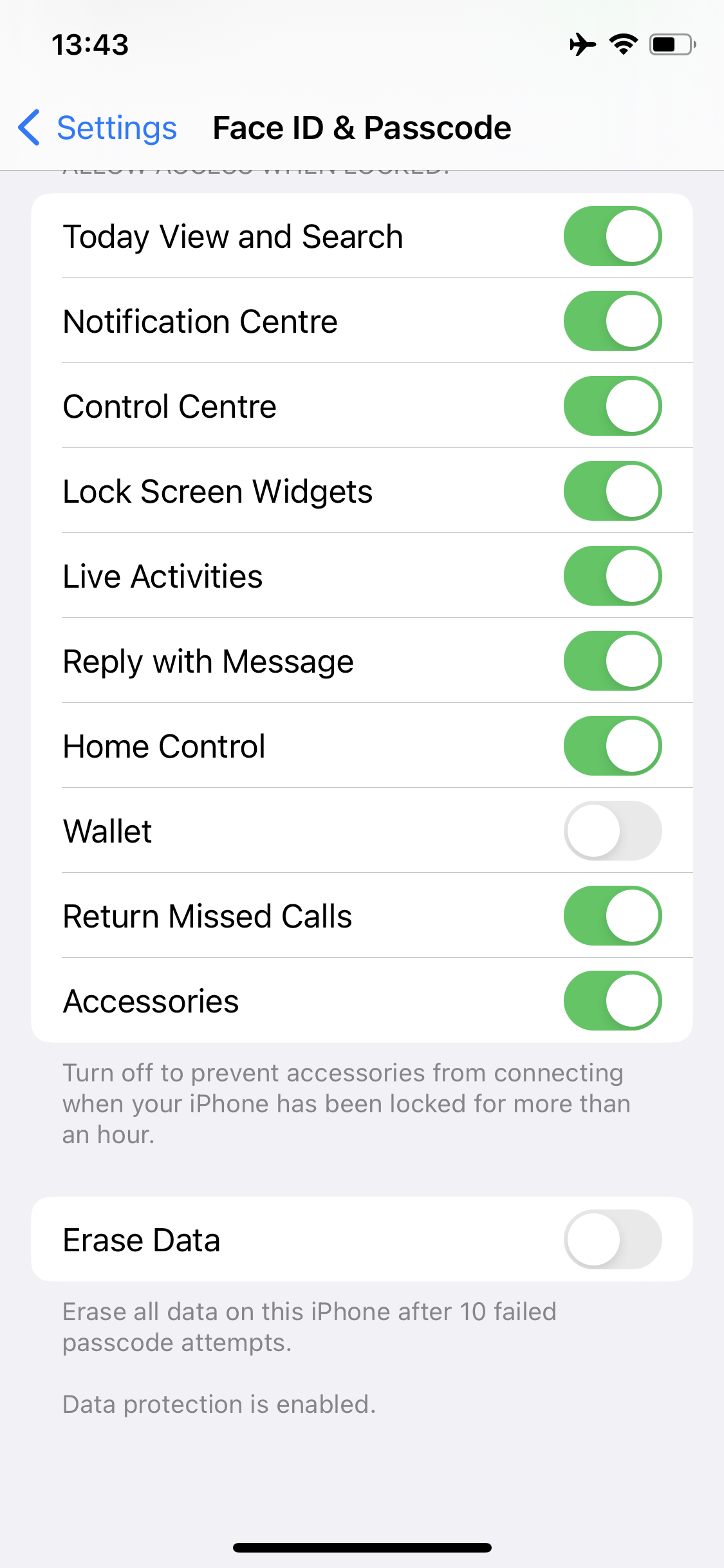724x1568 pixels.
Task: Disable Today View and Search toggle
Action: 612,236
